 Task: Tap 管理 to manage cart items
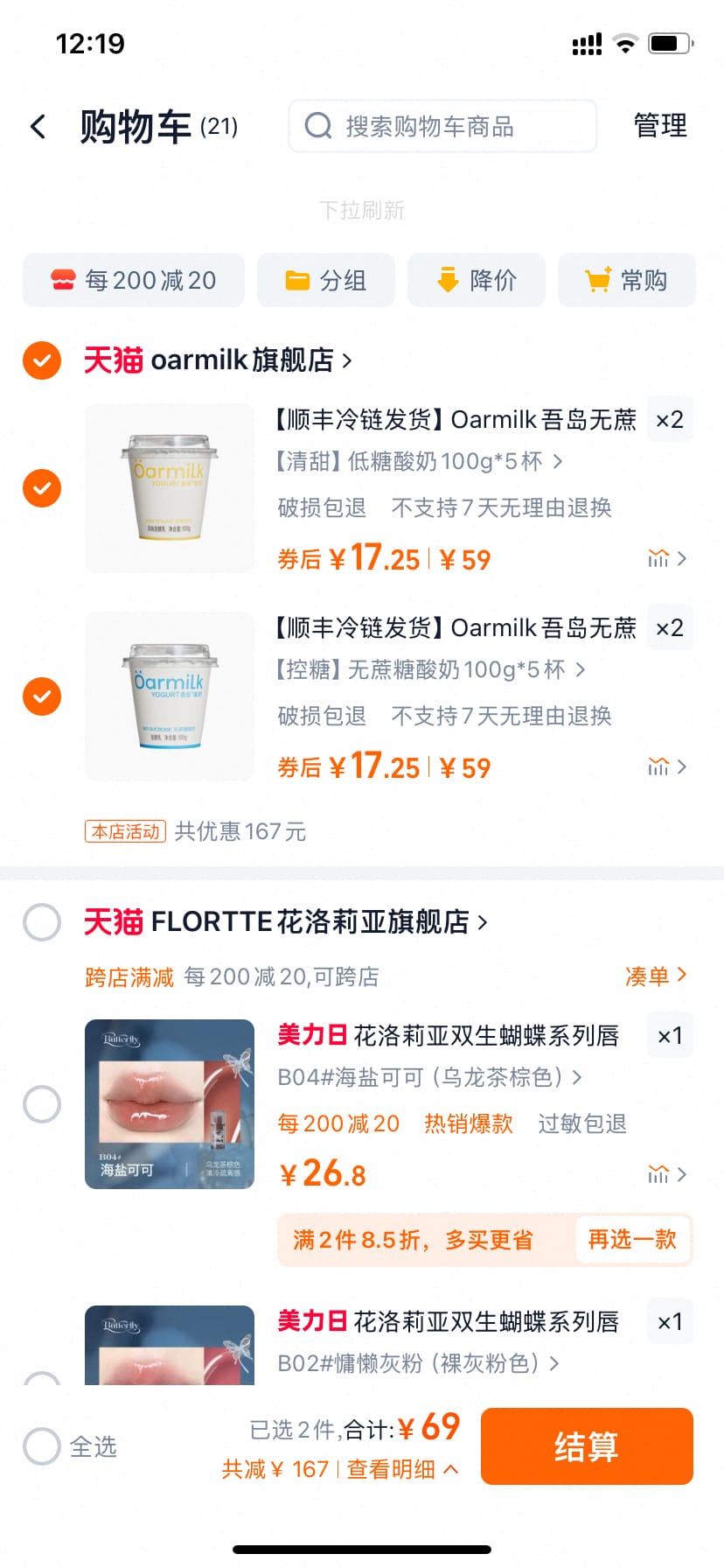(x=660, y=126)
